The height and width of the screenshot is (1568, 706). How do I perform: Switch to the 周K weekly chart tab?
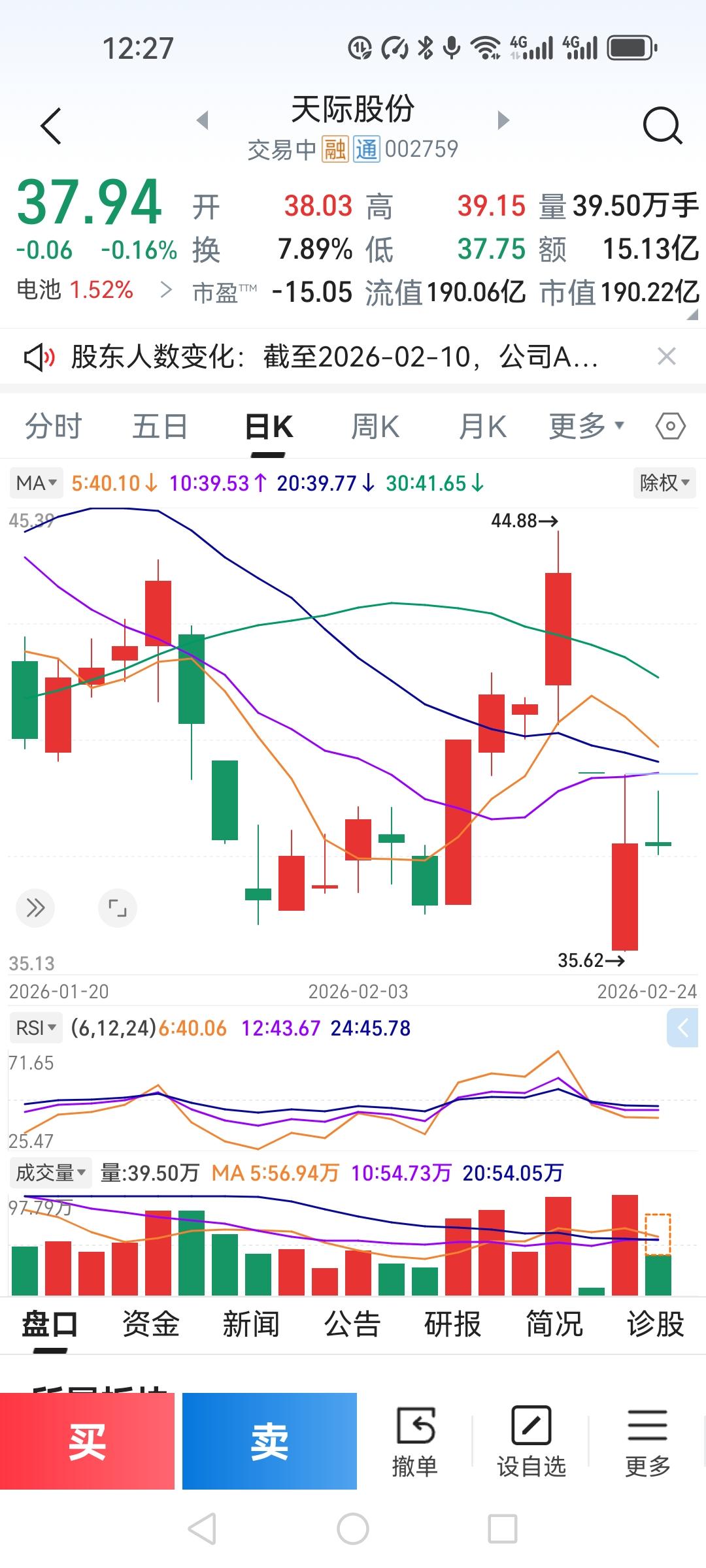pos(374,426)
